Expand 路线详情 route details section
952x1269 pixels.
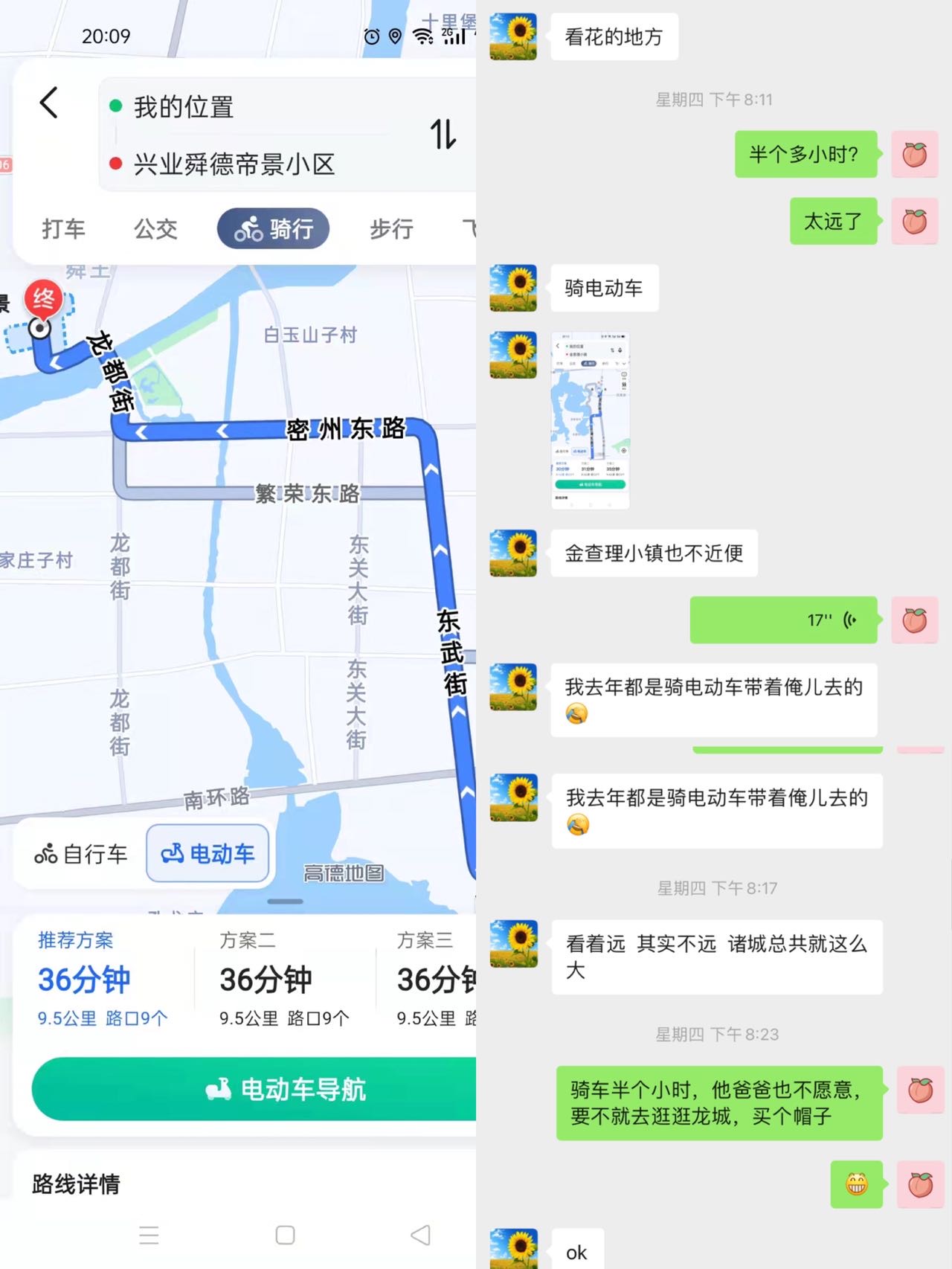pyautogui.click(x=74, y=1184)
